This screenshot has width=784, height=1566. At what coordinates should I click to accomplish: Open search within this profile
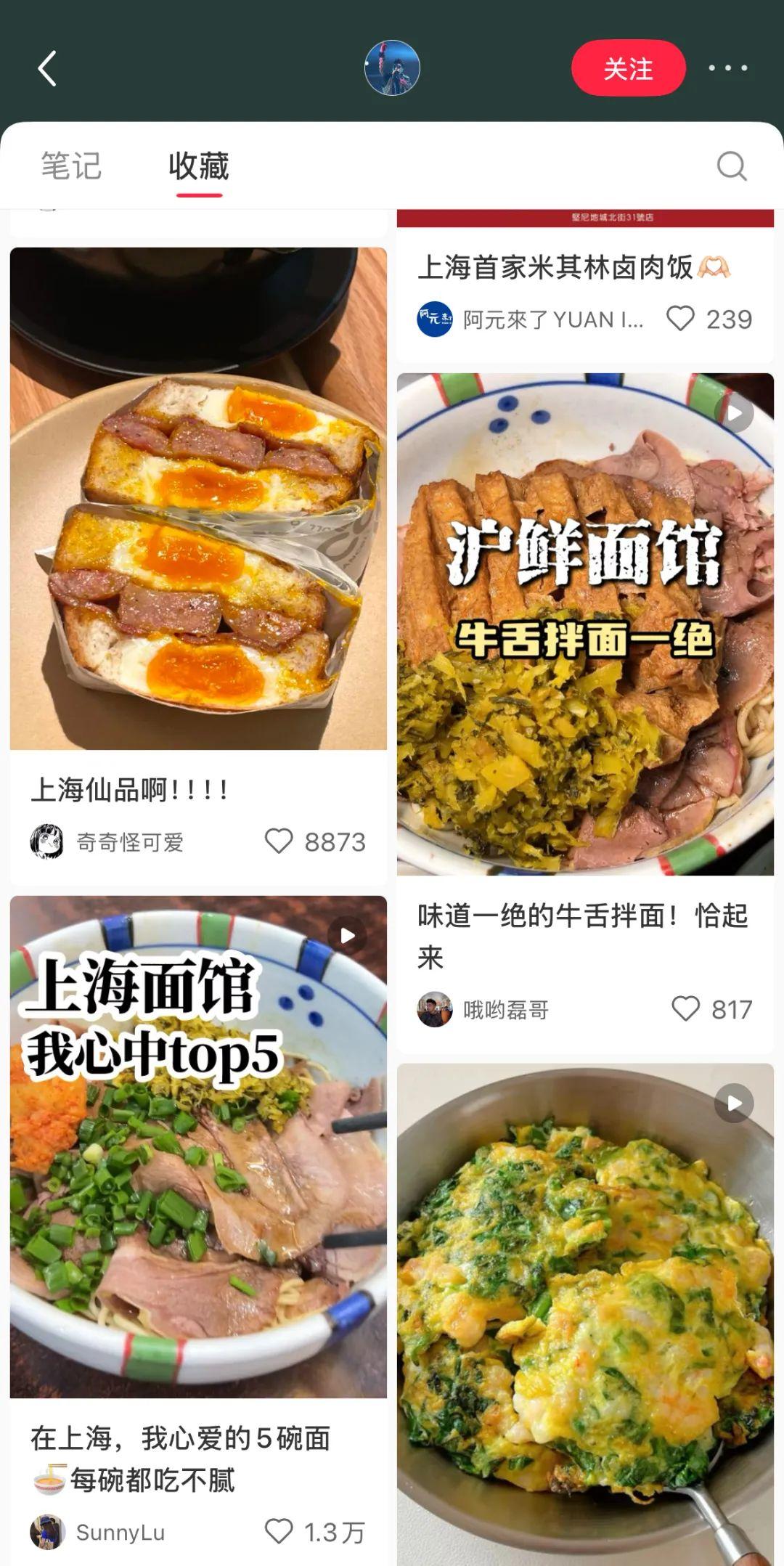tap(732, 166)
